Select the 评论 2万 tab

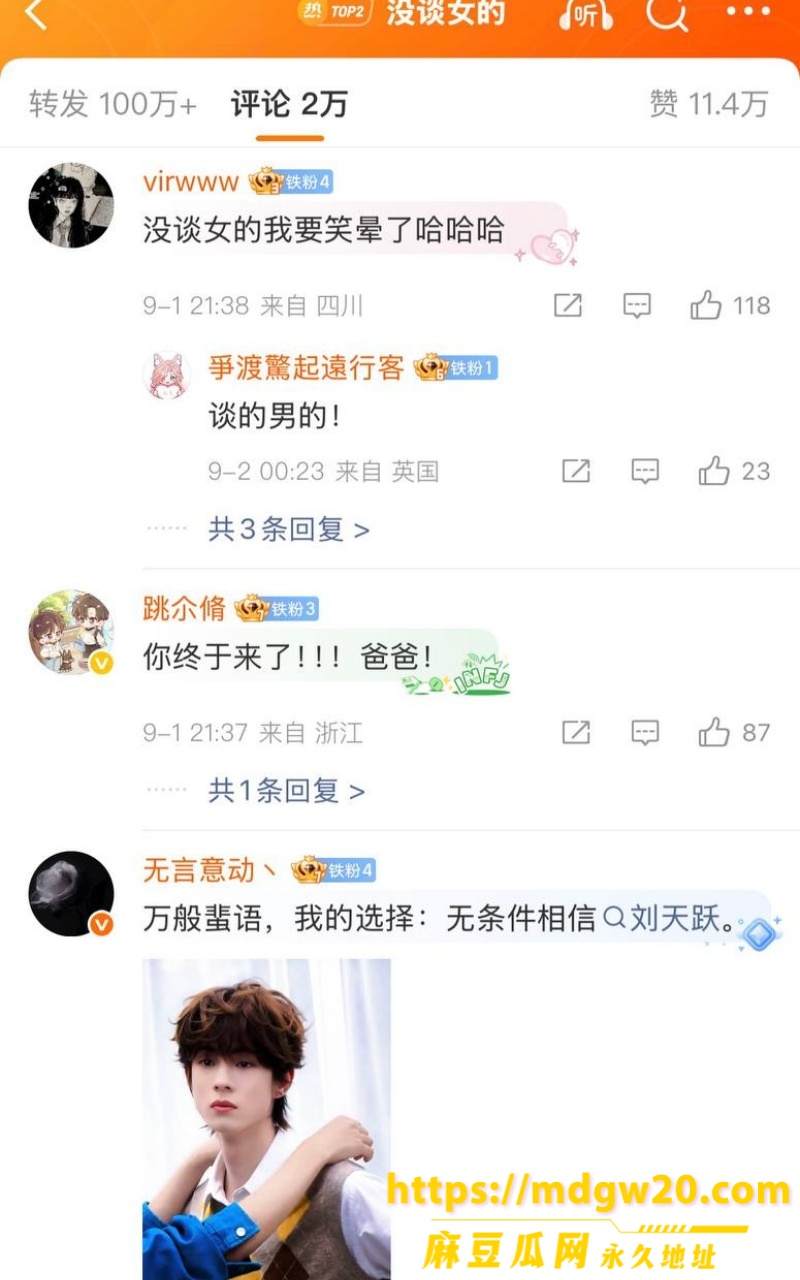point(289,103)
